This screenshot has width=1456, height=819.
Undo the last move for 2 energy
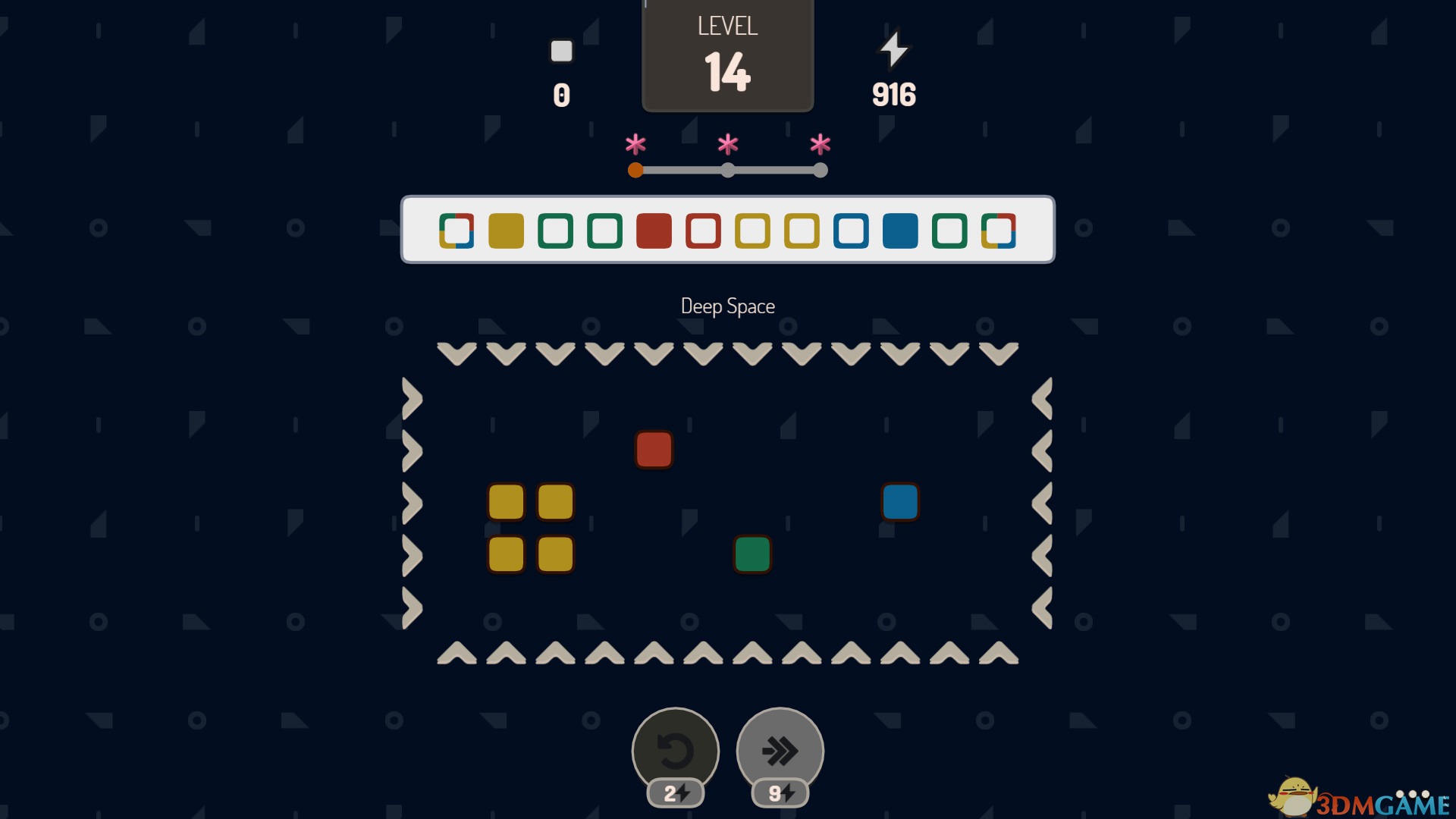point(675,752)
